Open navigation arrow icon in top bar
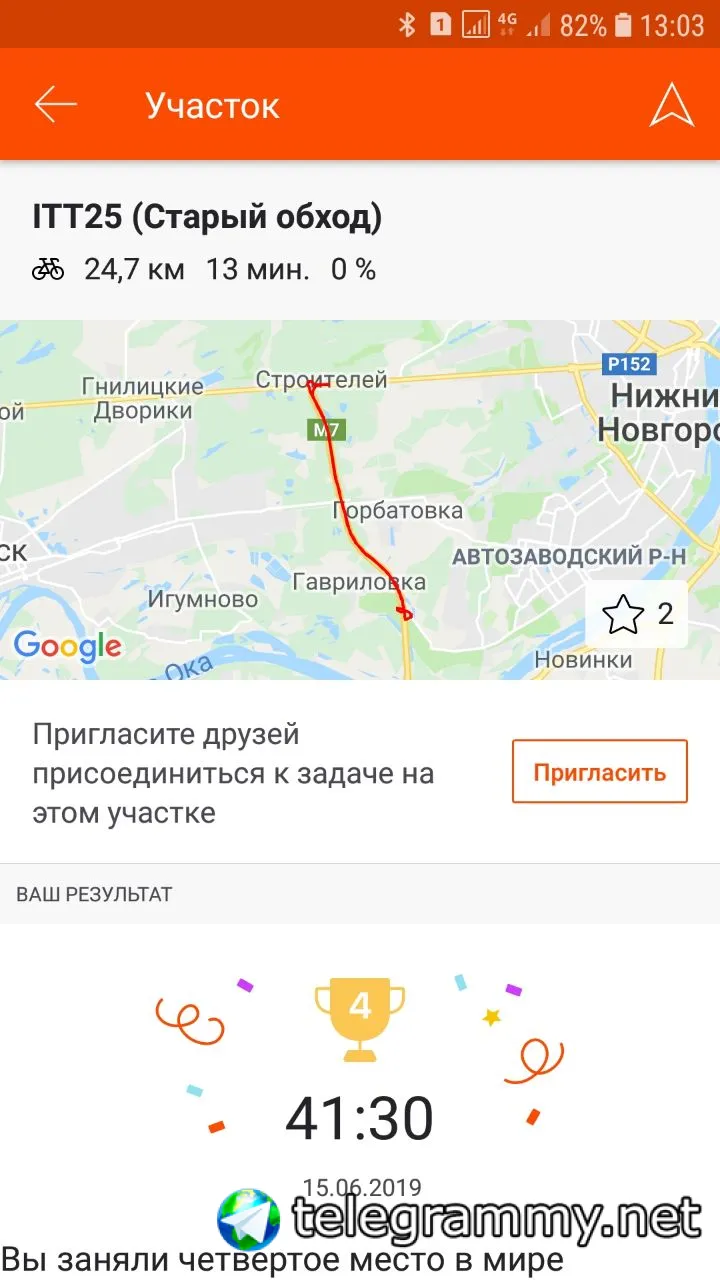The height and width of the screenshot is (1280, 720). pos(671,105)
